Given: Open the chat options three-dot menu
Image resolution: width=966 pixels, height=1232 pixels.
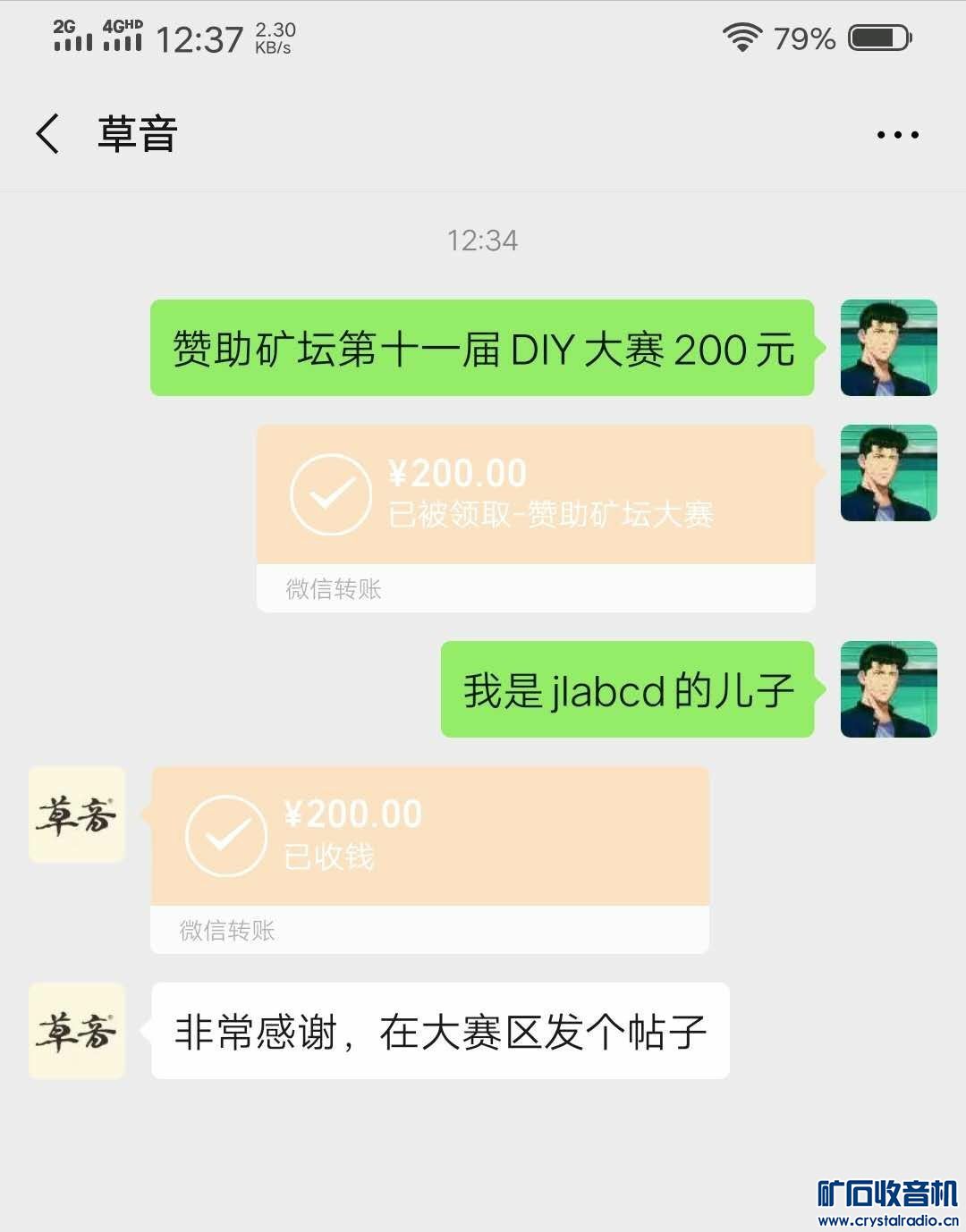Looking at the screenshot, I should 897,135.
